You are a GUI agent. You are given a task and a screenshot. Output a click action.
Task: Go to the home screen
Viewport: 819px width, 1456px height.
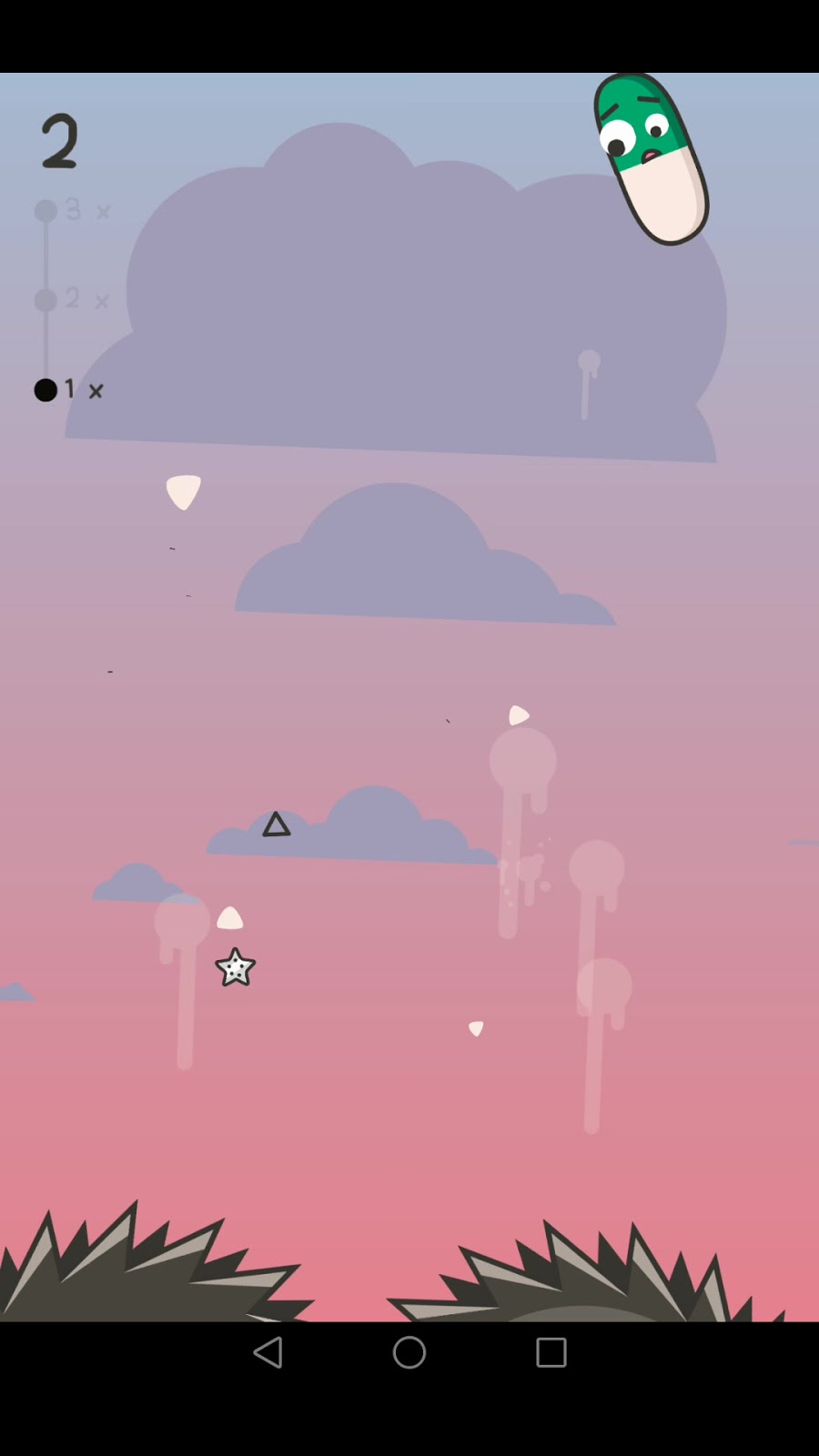point(409,1352)
